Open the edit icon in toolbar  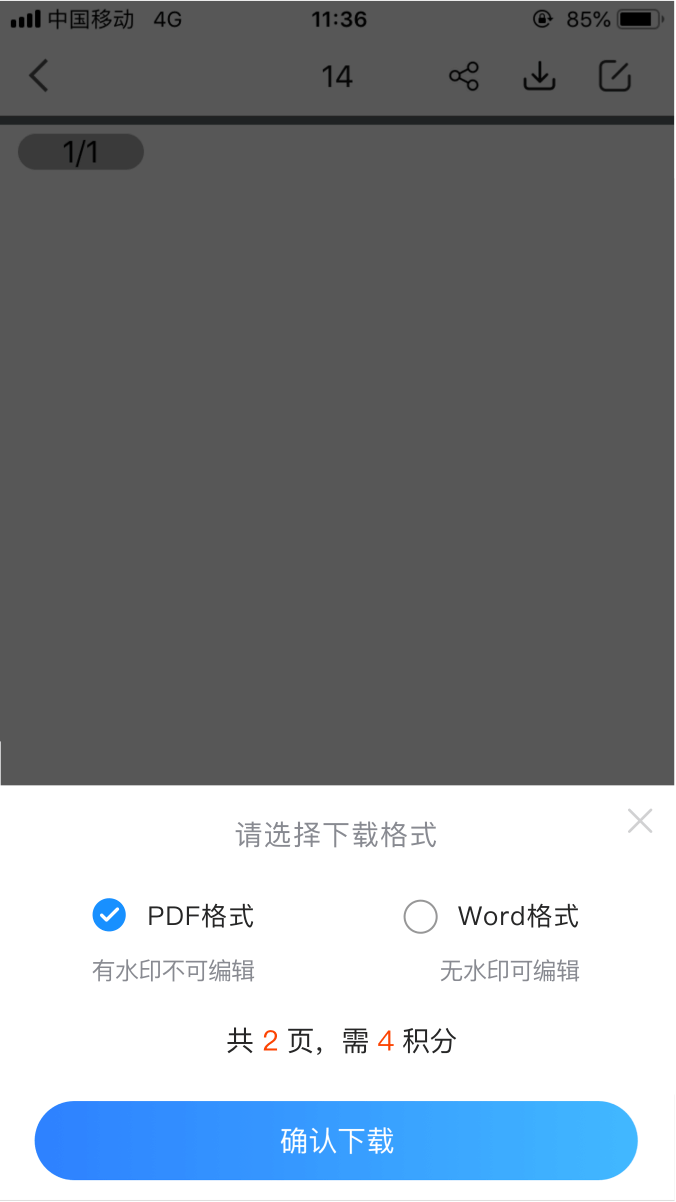(x=615, y=76)
